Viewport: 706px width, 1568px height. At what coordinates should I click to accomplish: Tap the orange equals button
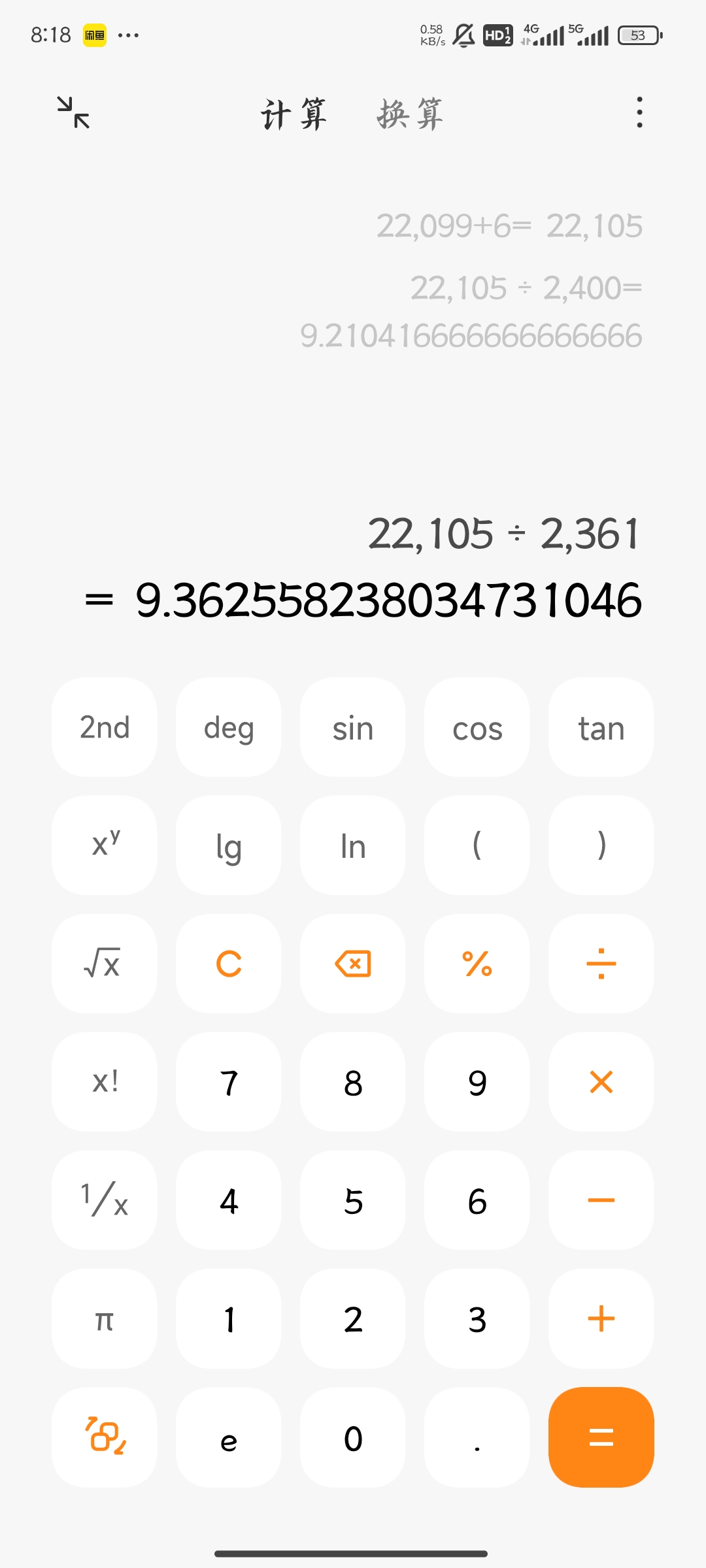[601, 1437]
